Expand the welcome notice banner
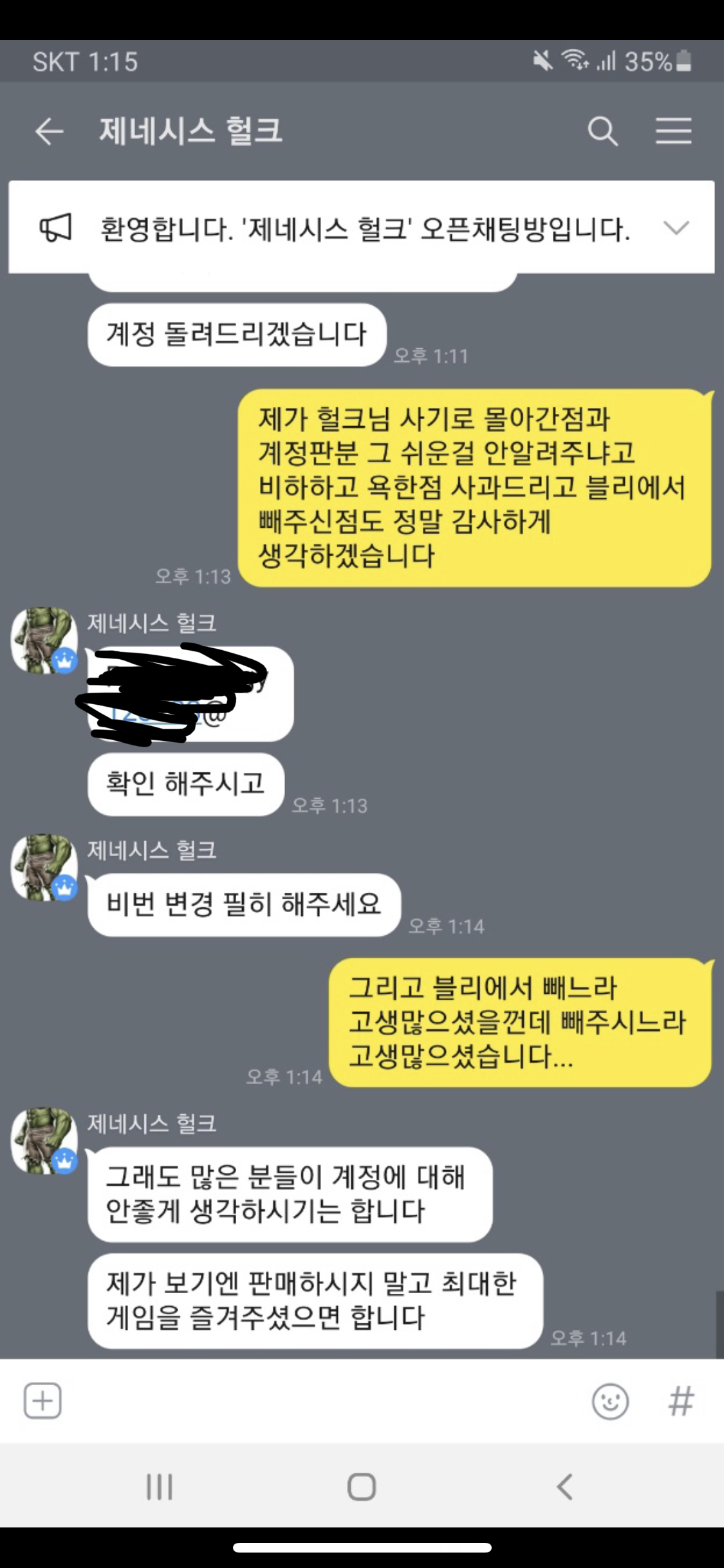Viewport: 724px width, 1568px height. 676,228
